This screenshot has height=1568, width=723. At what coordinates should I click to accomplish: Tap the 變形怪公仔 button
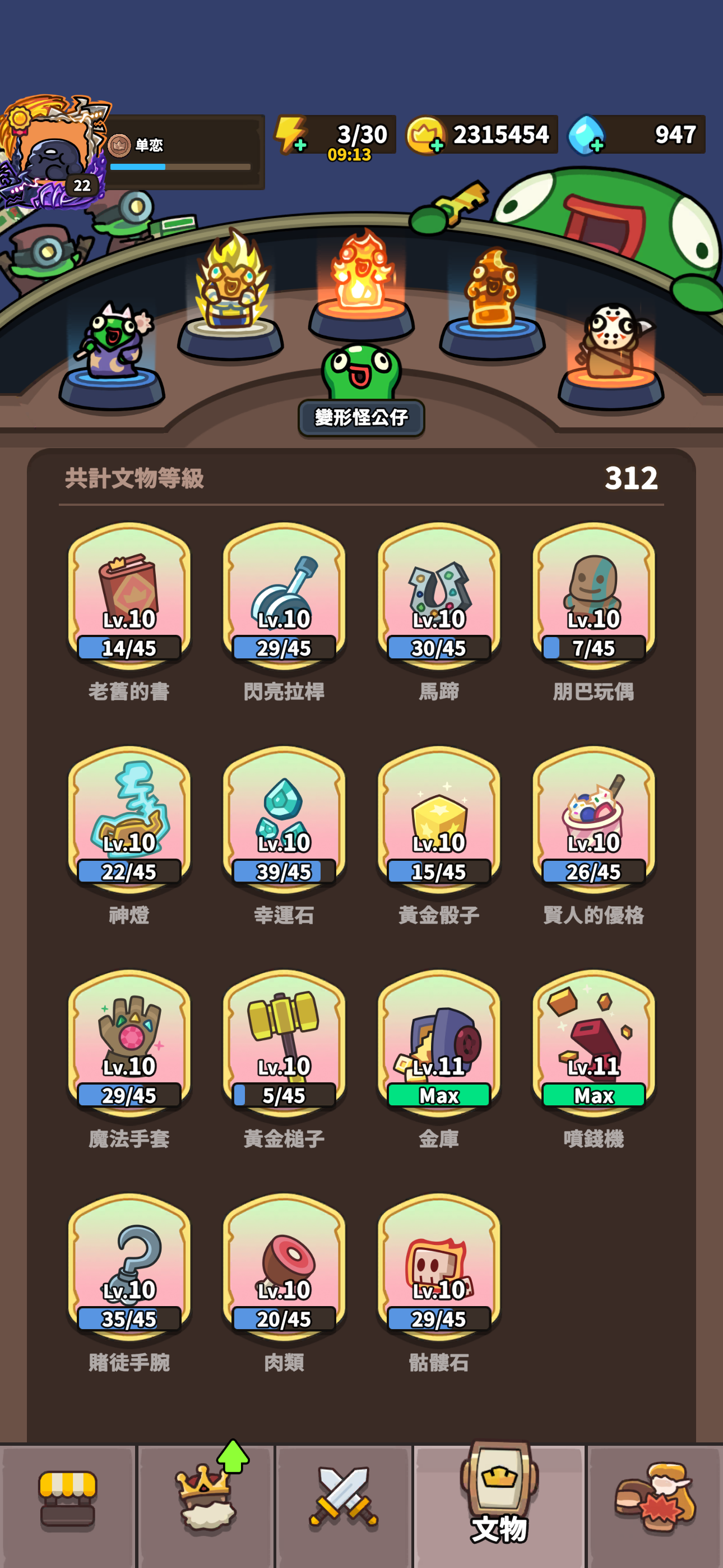click(x=361, y=418)
